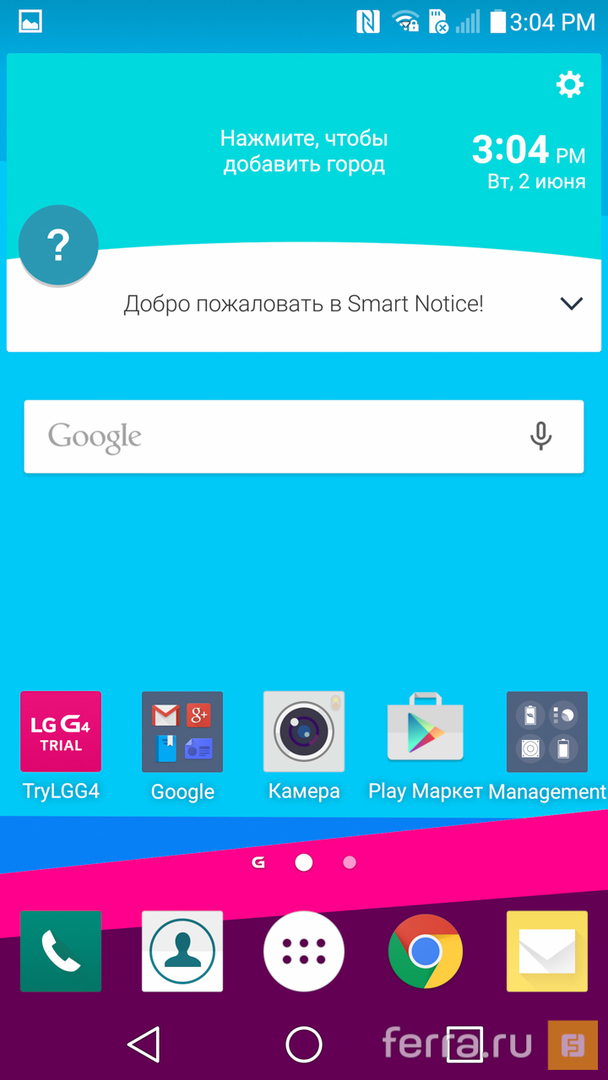Tap the text to add a city
The width and height of the screenshot is (608, 1080).
pyautogui.click(x=304, y=152)
